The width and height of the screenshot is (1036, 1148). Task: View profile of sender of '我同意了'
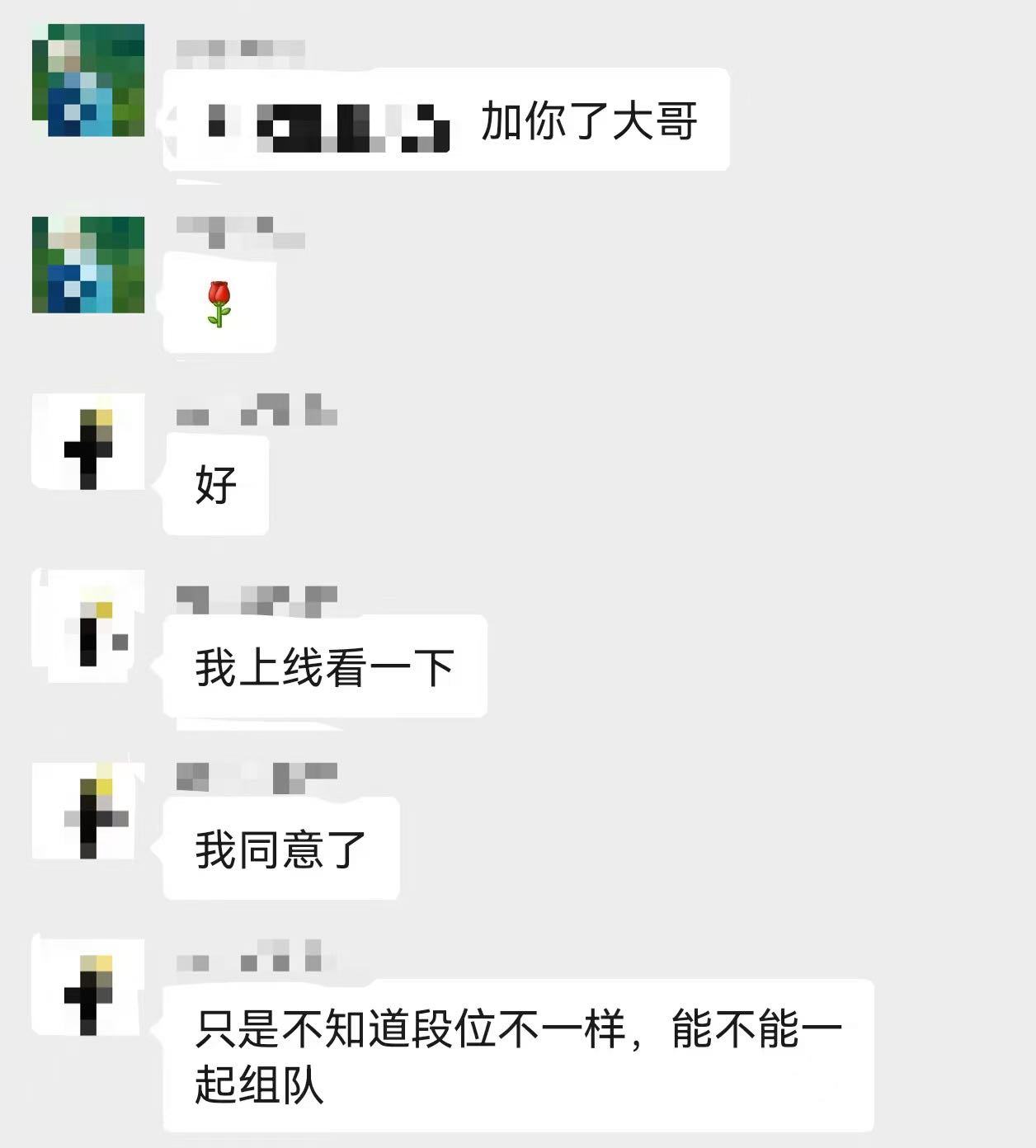point(88,812)
